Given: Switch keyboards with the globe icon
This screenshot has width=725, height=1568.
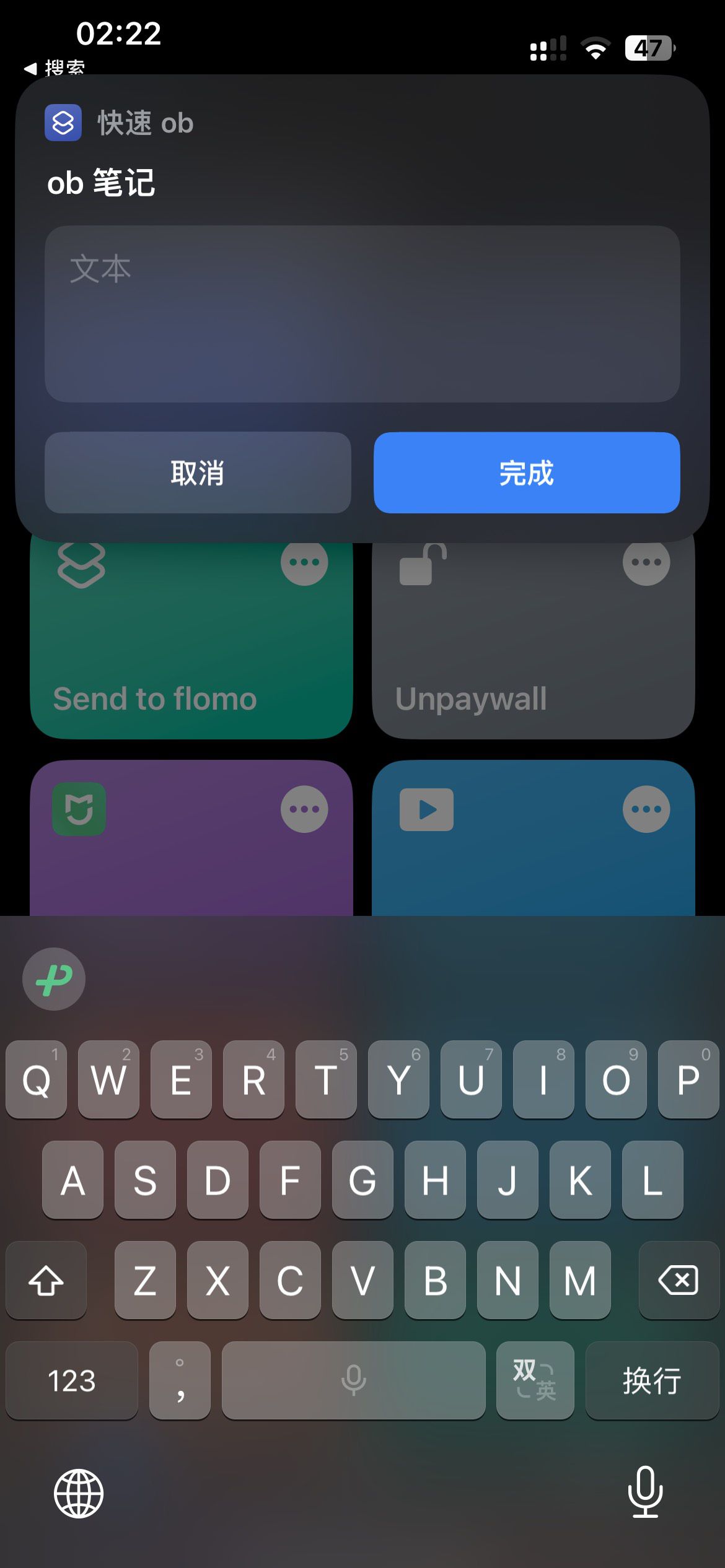Looking at the screenshot, I should [x=79, y=1493].
